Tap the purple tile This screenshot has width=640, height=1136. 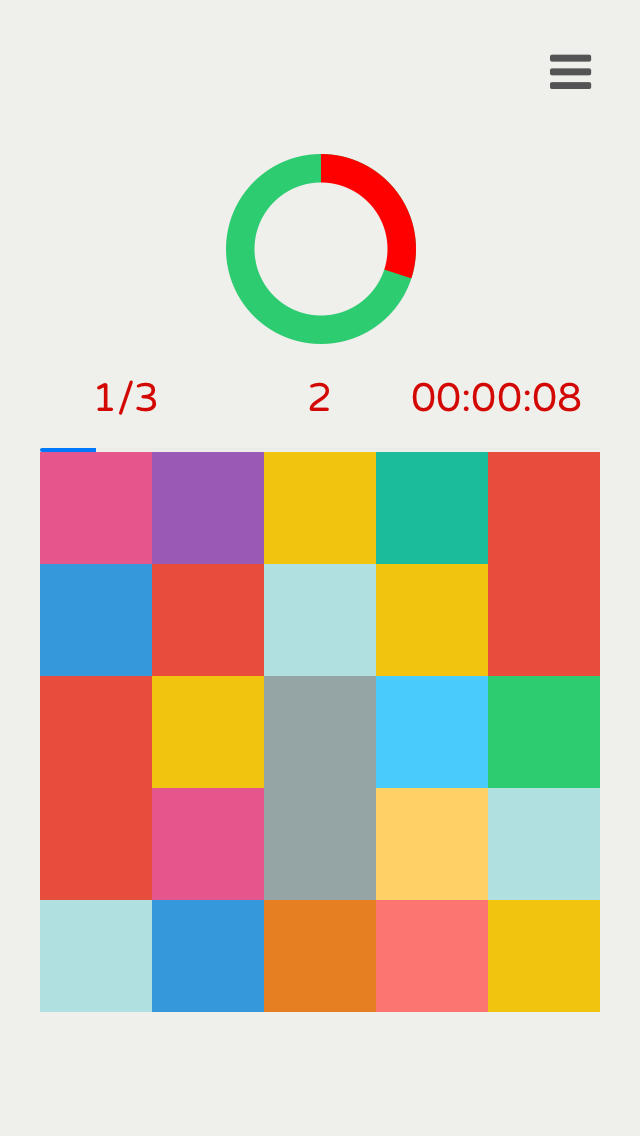pyautogui.click(x=208, y=508)
